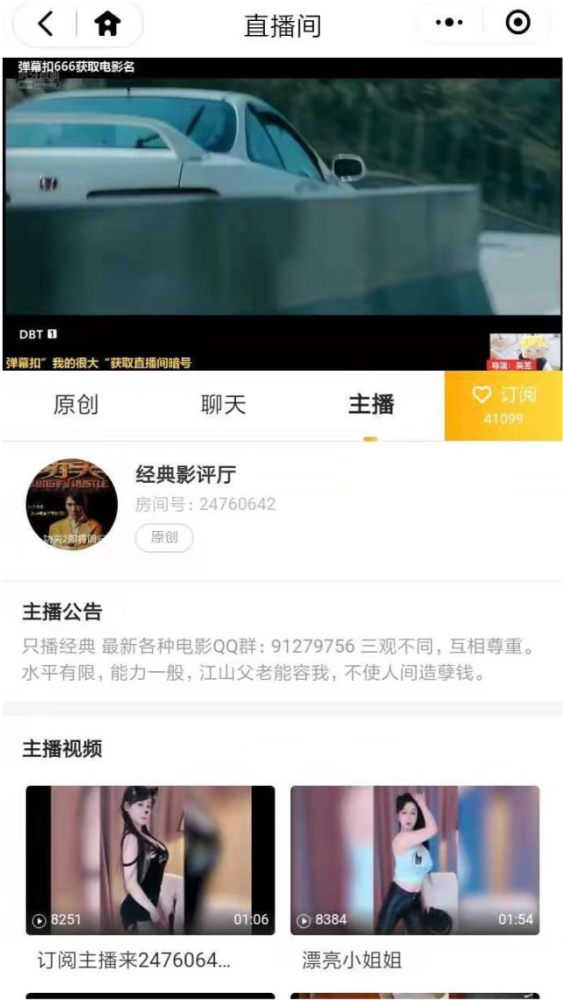563x1000 pixels.
Task: Play the video titled 订阅主播来2476064…
Action: click(150, 860)
